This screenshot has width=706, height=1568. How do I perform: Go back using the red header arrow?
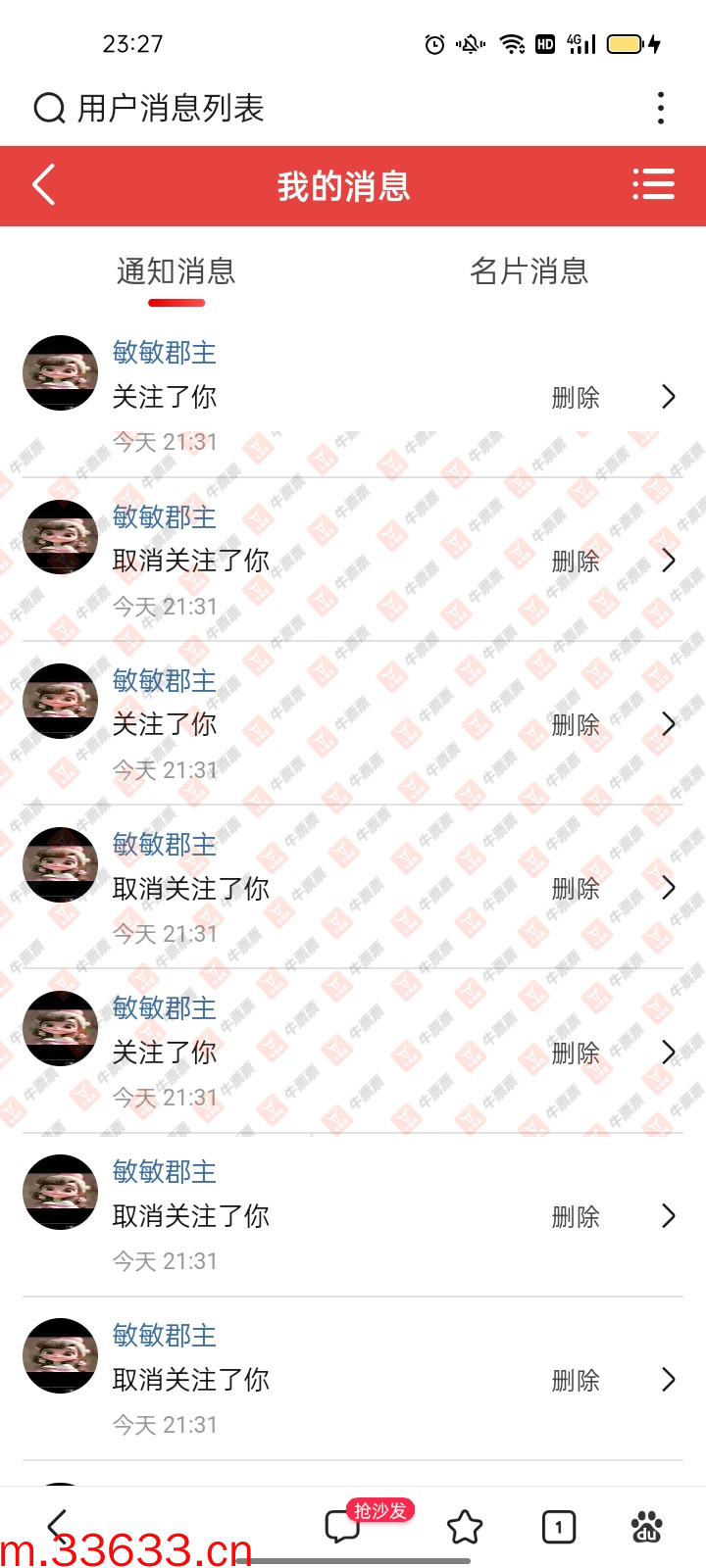[44, 185]
